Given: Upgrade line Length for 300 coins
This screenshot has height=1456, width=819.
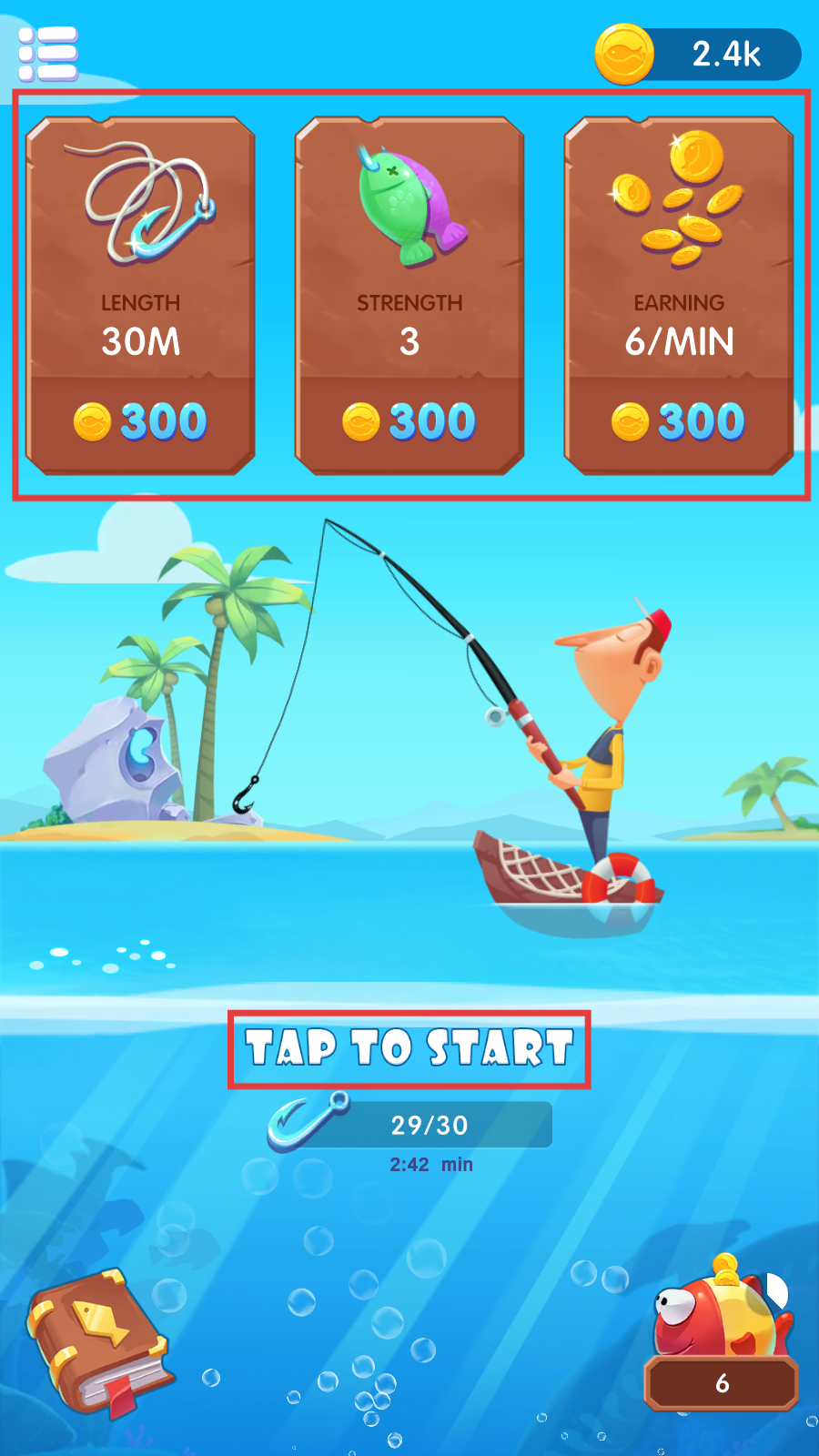Looking at the screenshot, I should pyautogui.click(x=140, y=296).
